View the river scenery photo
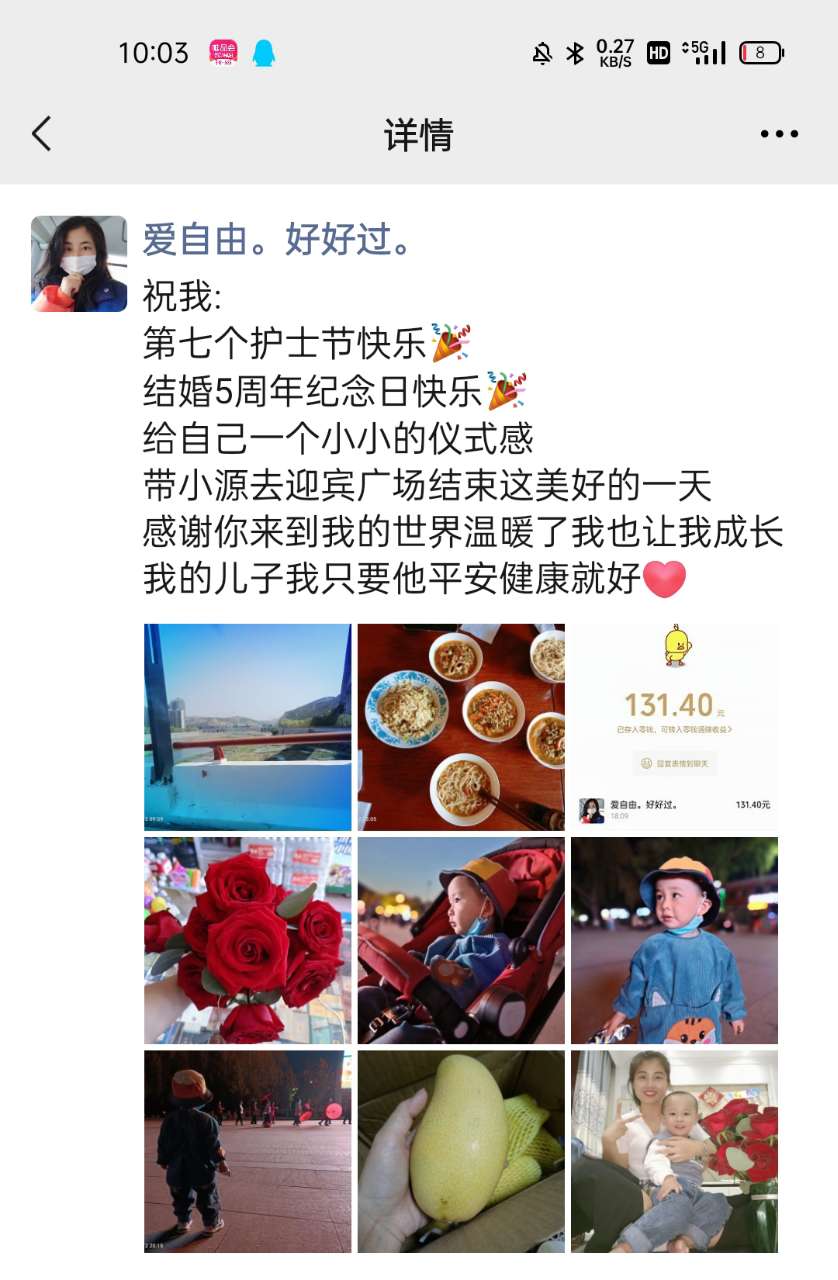This screenshot has width=838, height=1280. pos(247,727)
